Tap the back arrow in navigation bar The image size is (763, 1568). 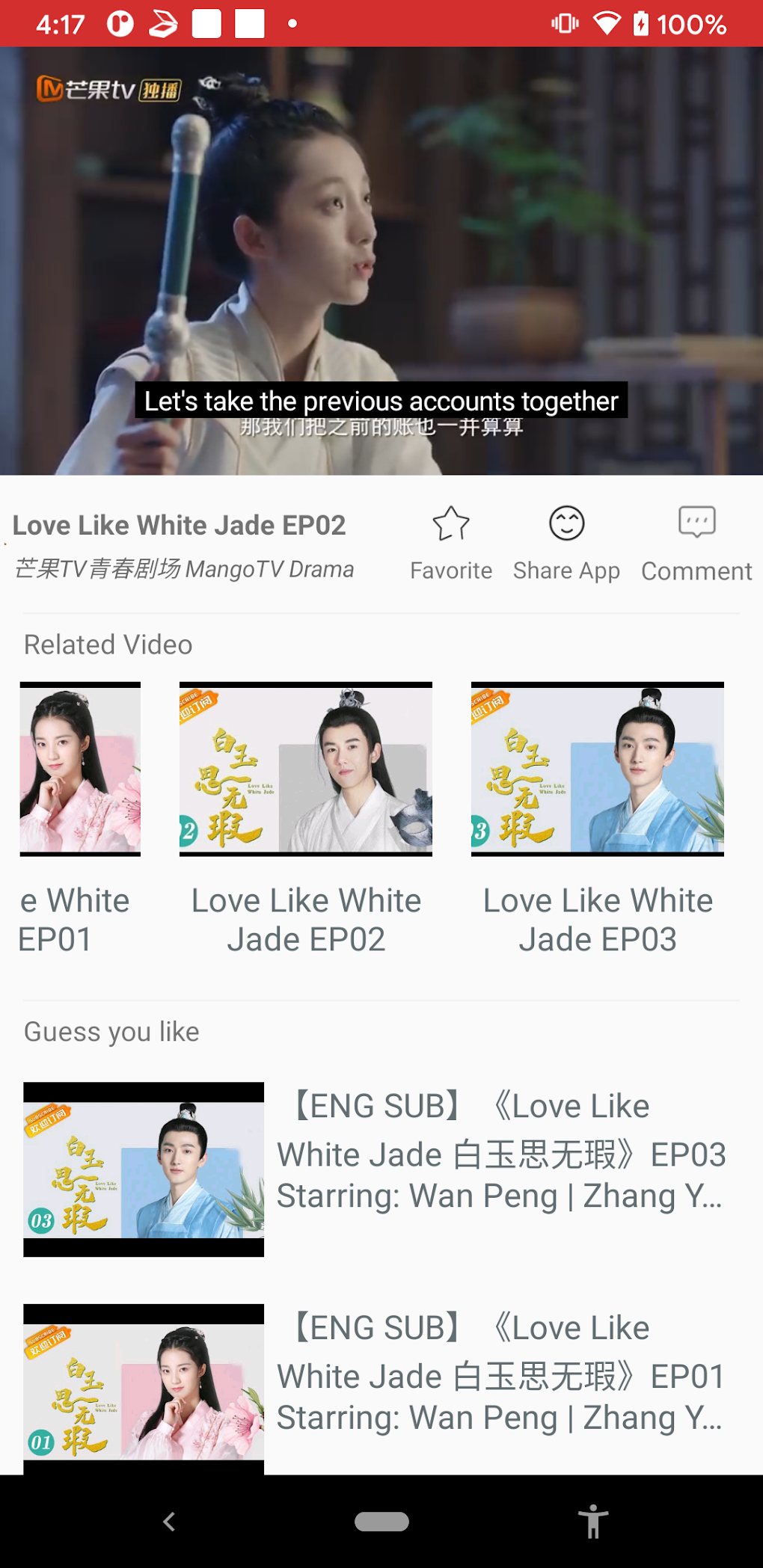169,1522
